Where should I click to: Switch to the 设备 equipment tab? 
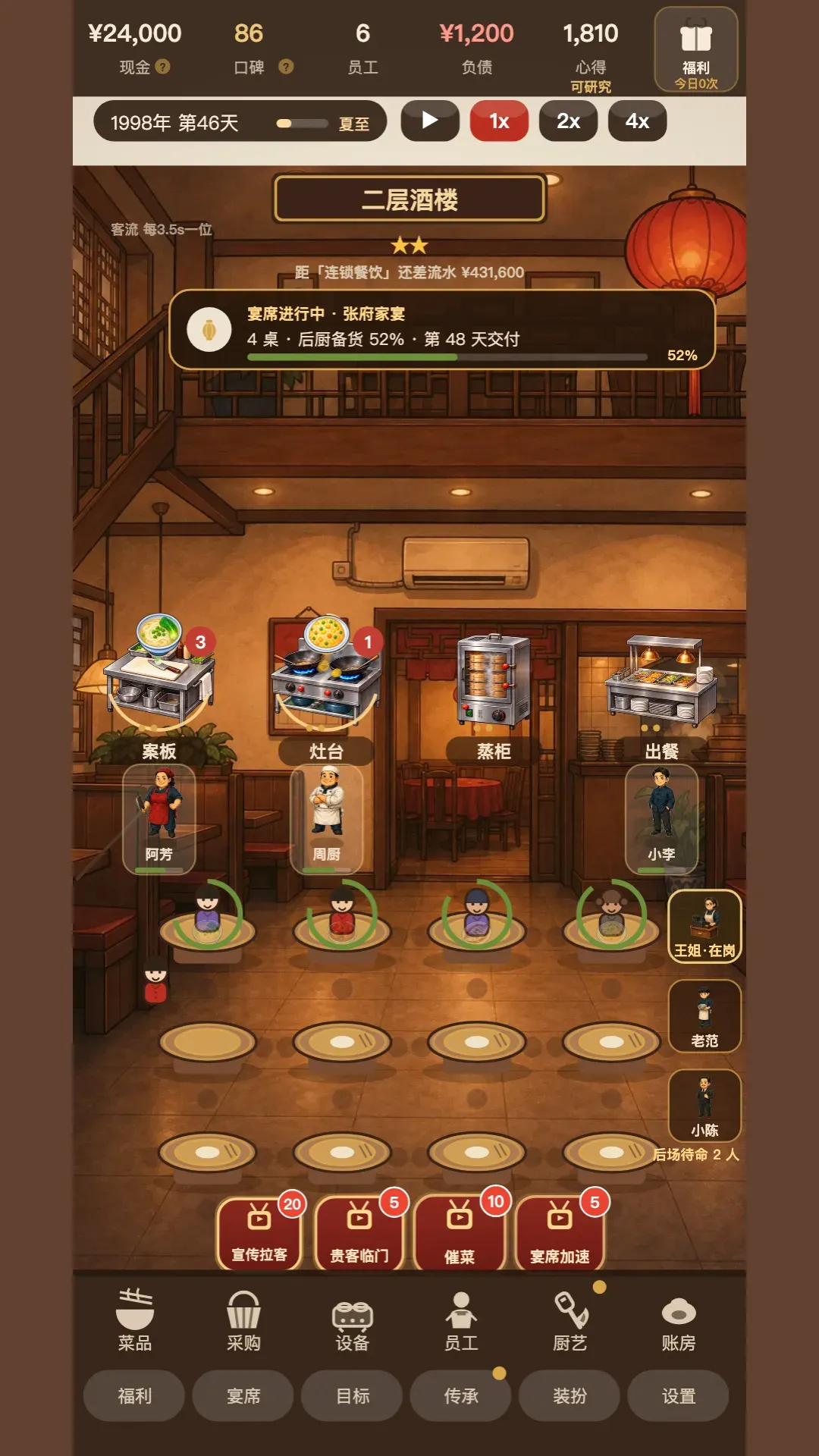[352, 1320]
